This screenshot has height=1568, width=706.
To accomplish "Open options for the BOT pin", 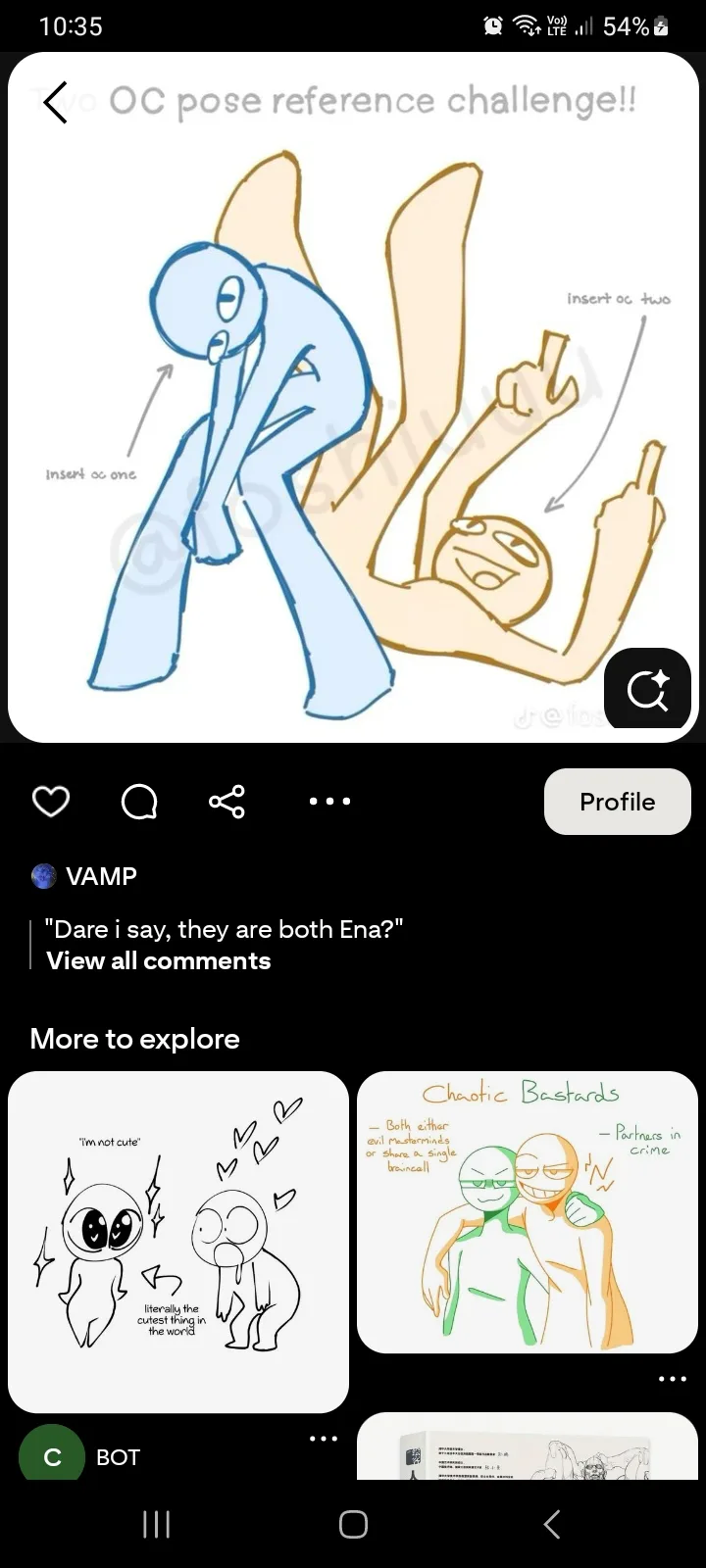I will pyautogui.click(x=324, y=1439).
